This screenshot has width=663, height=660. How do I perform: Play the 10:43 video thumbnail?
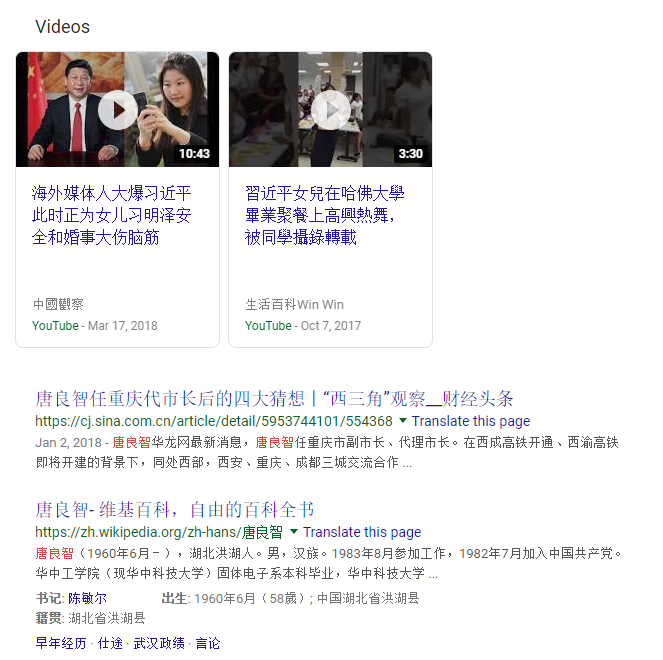pos(117,109)
